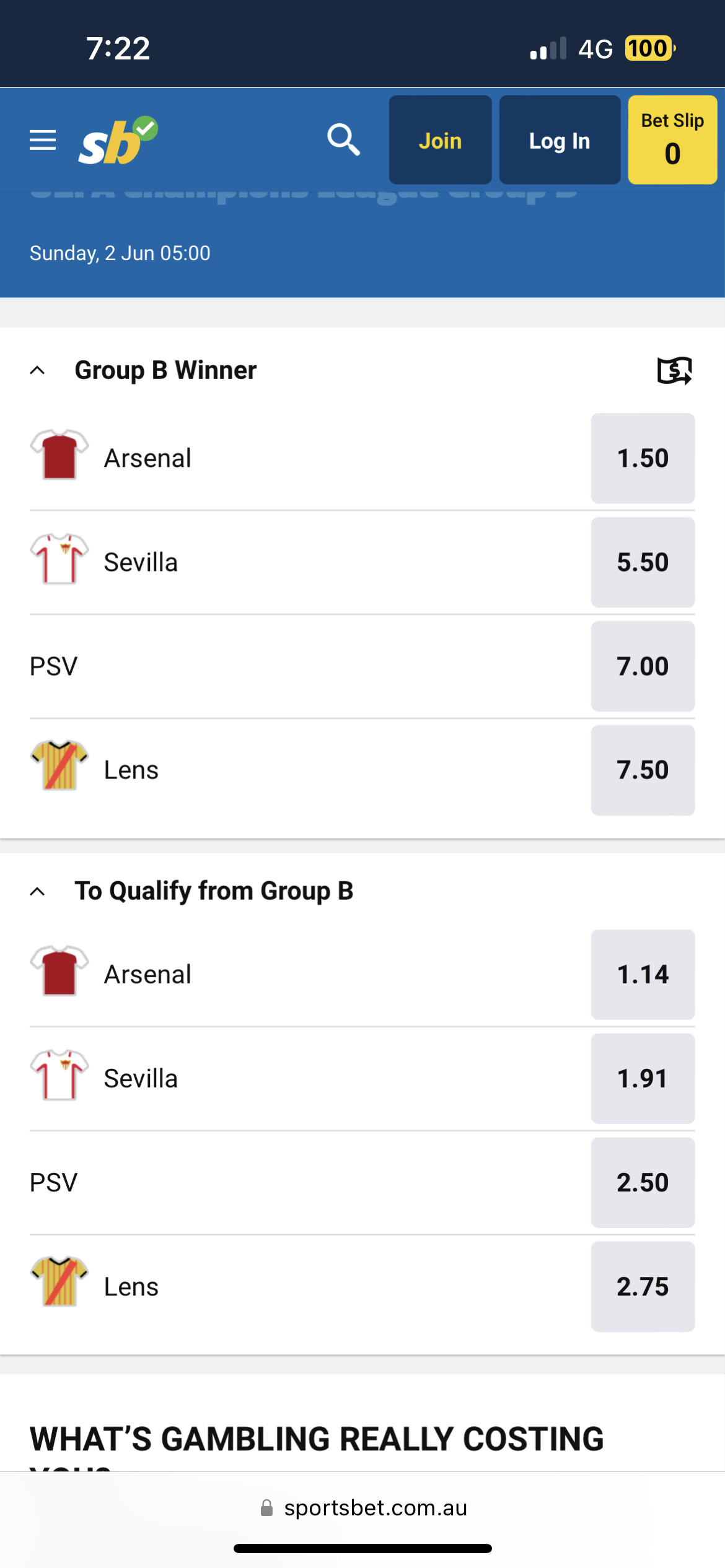Collapse the Group B Winner section
Image resolution: width=725 pixels, height=1568 pixels.
pos(38,370)
